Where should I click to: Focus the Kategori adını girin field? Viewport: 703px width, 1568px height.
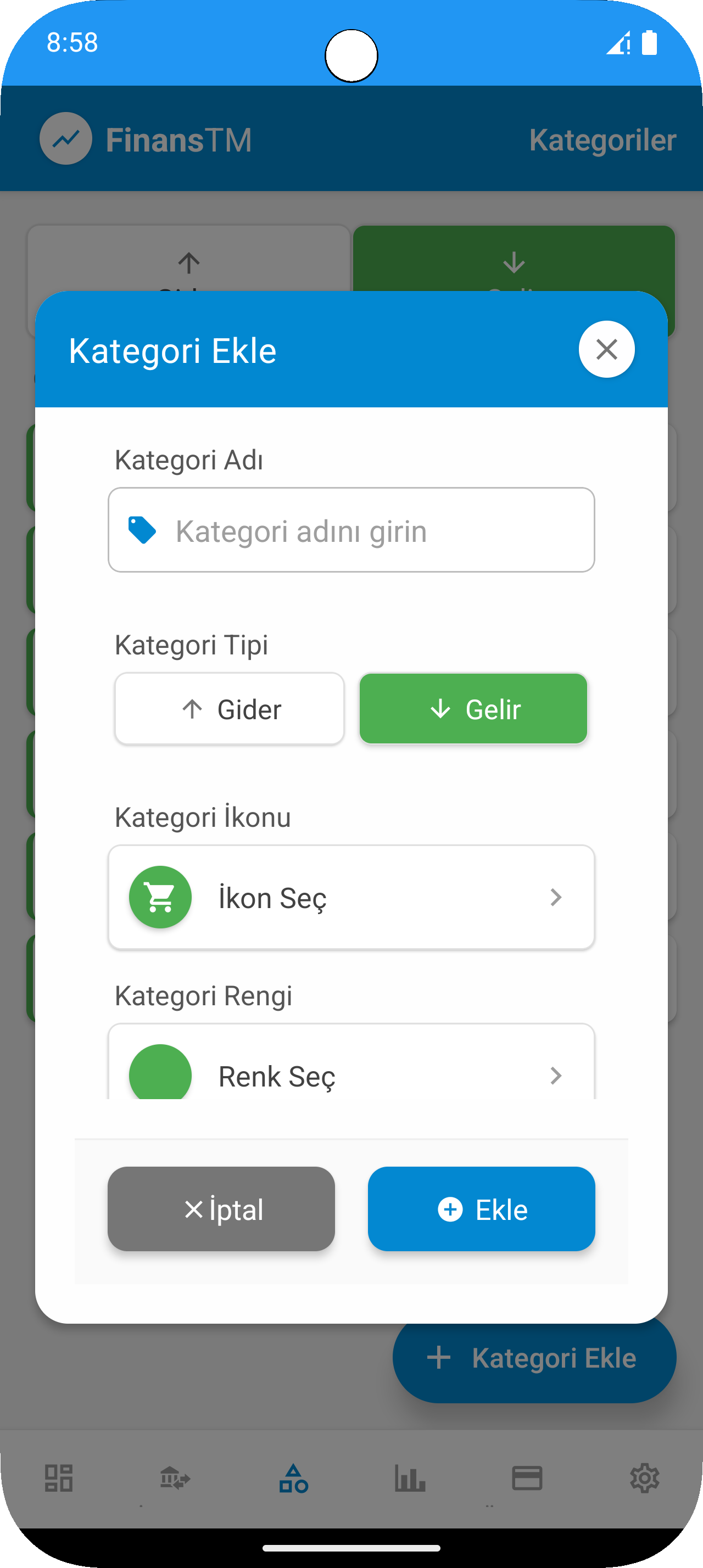365,530
